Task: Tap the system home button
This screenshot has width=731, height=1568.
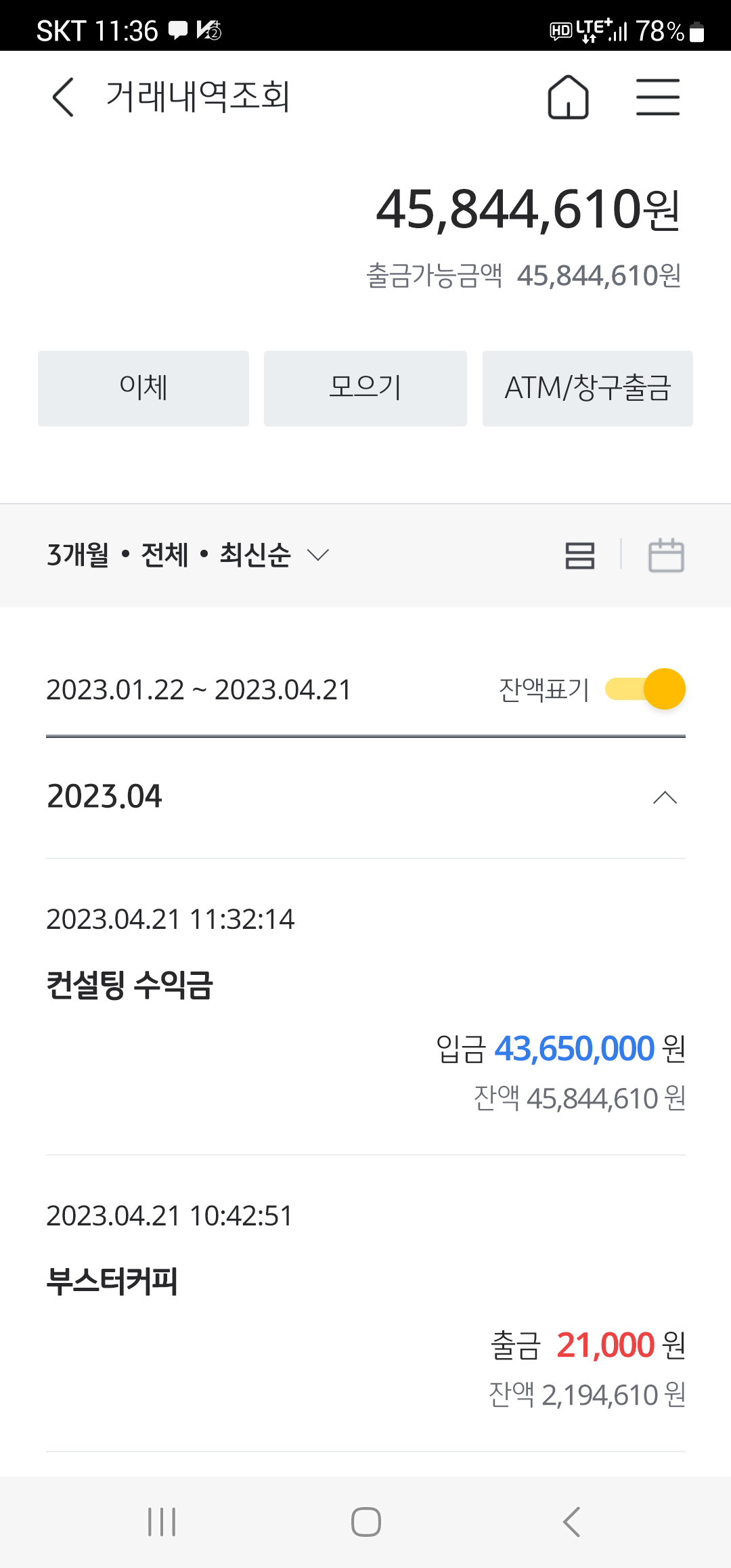Action: tap(366, 1522)
